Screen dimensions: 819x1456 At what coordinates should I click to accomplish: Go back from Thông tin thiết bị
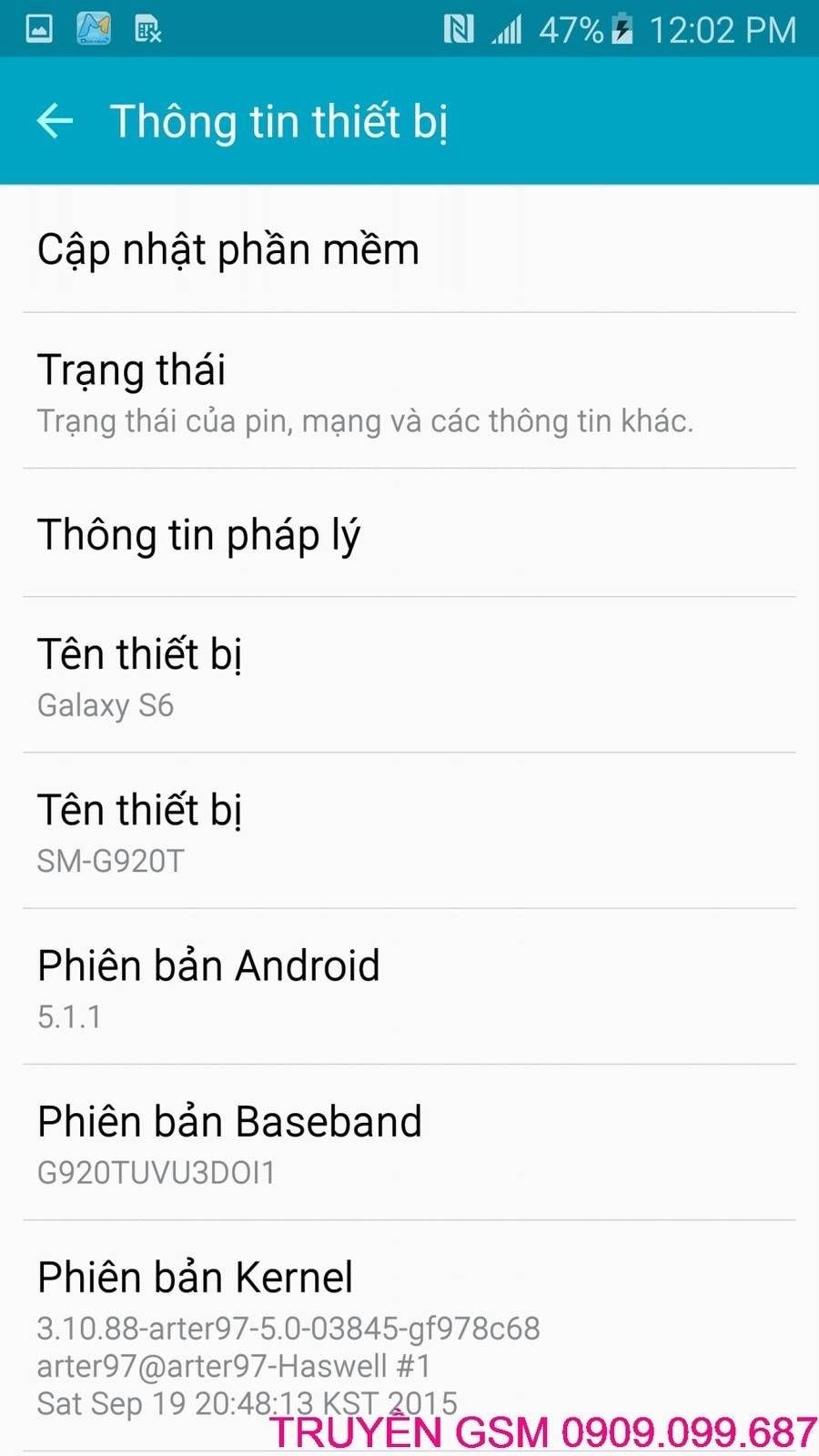pos(55,121)
